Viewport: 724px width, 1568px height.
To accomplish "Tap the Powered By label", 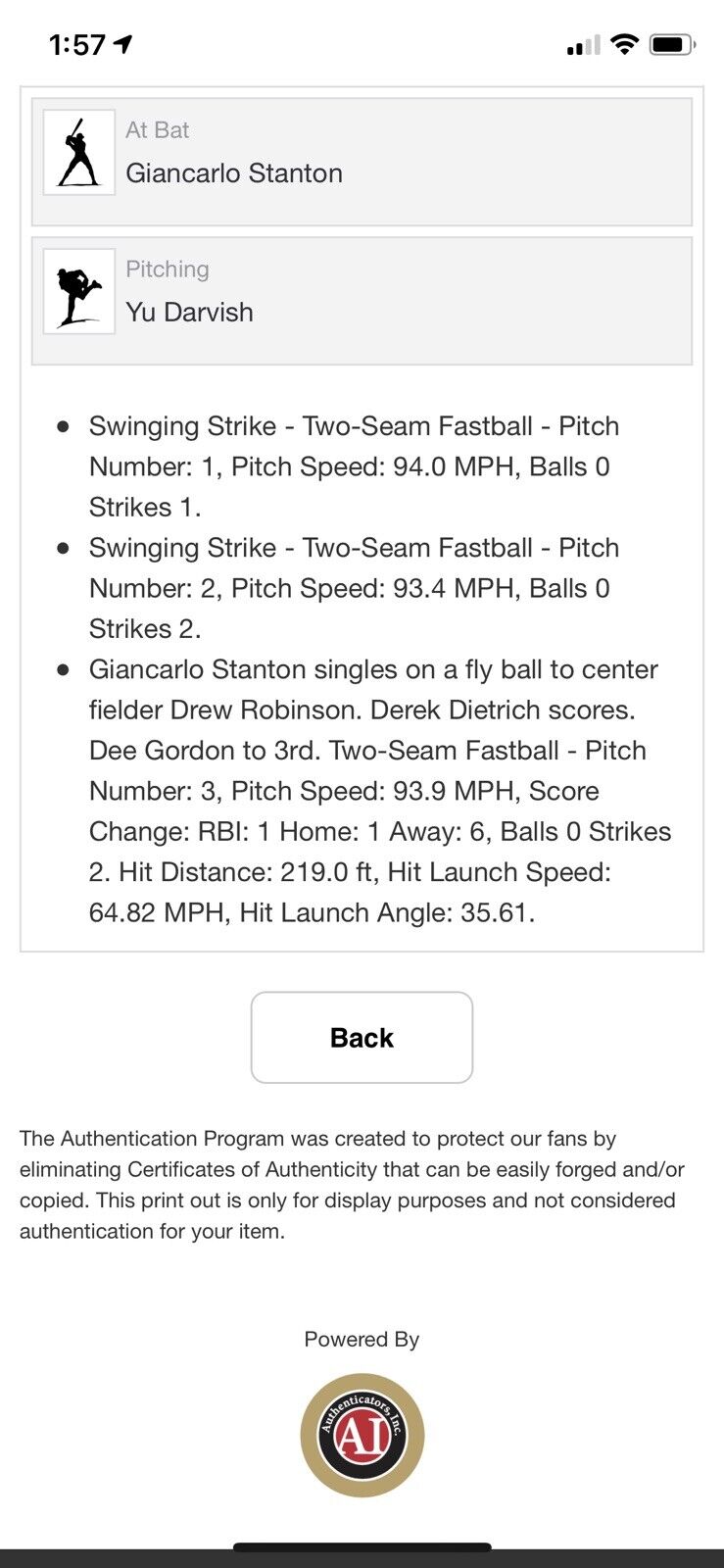I will tap(362, 1339).
